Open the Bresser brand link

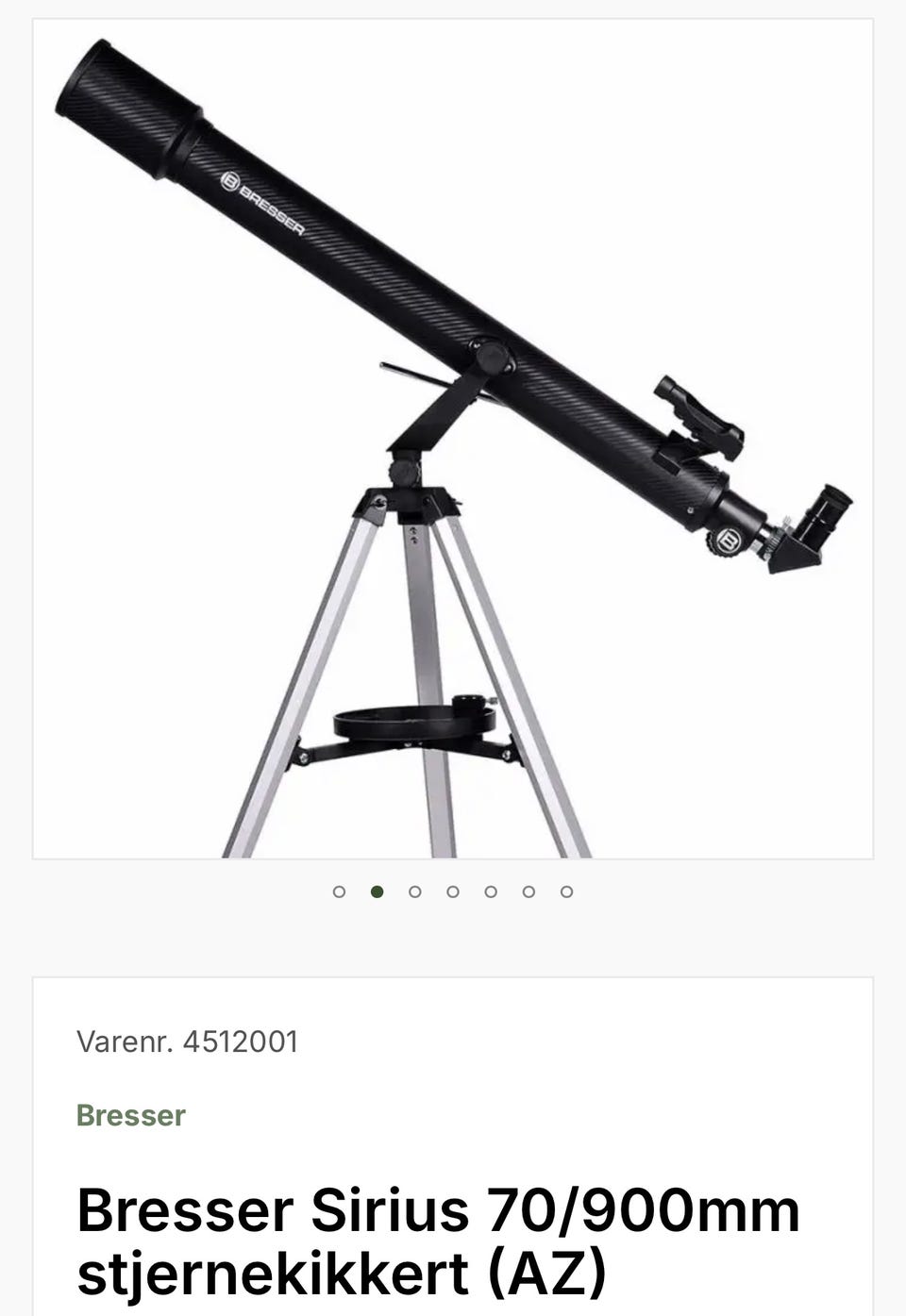pos(131,1115)
